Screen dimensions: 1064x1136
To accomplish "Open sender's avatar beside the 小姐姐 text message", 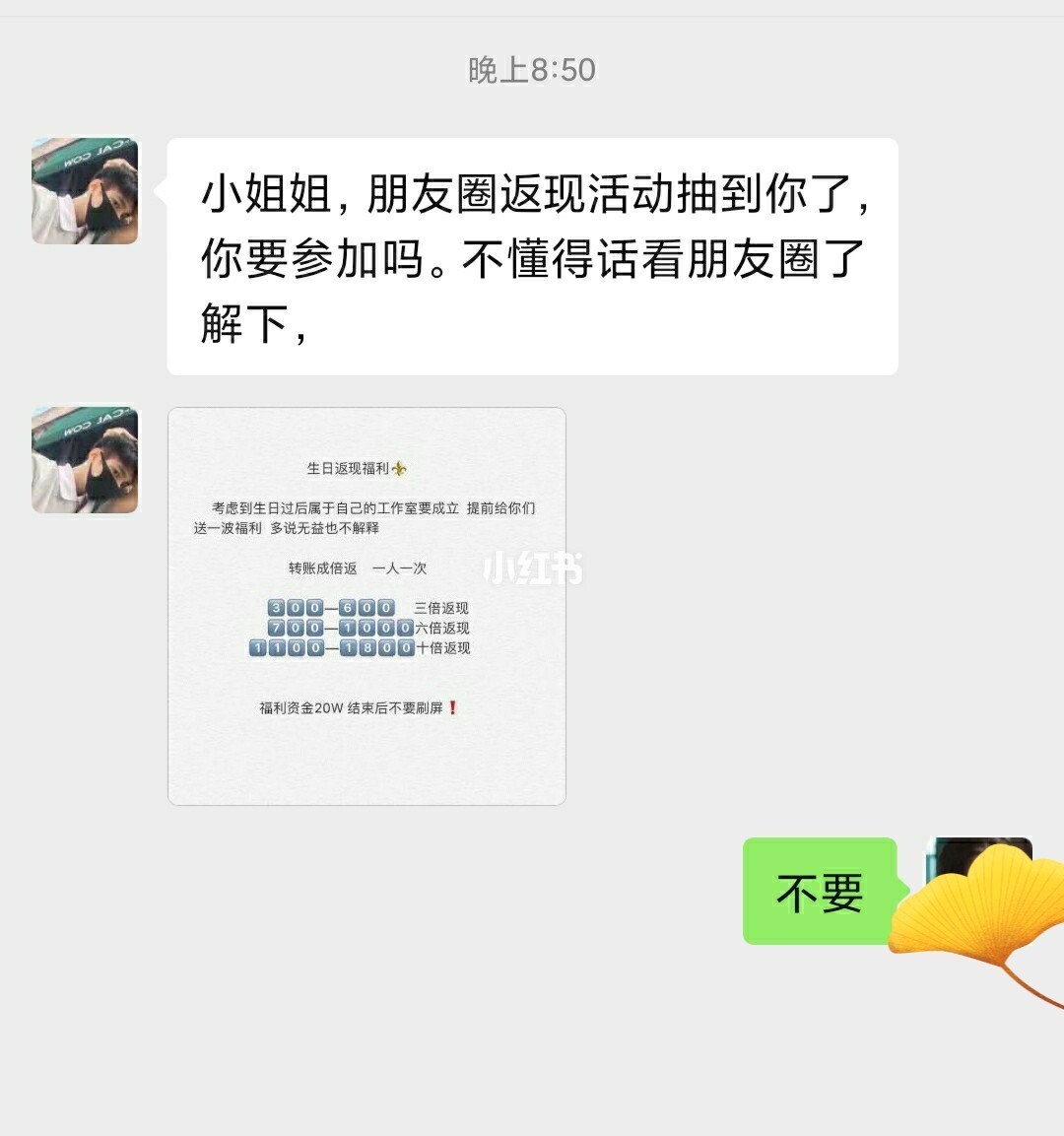I will pos(85,191).
